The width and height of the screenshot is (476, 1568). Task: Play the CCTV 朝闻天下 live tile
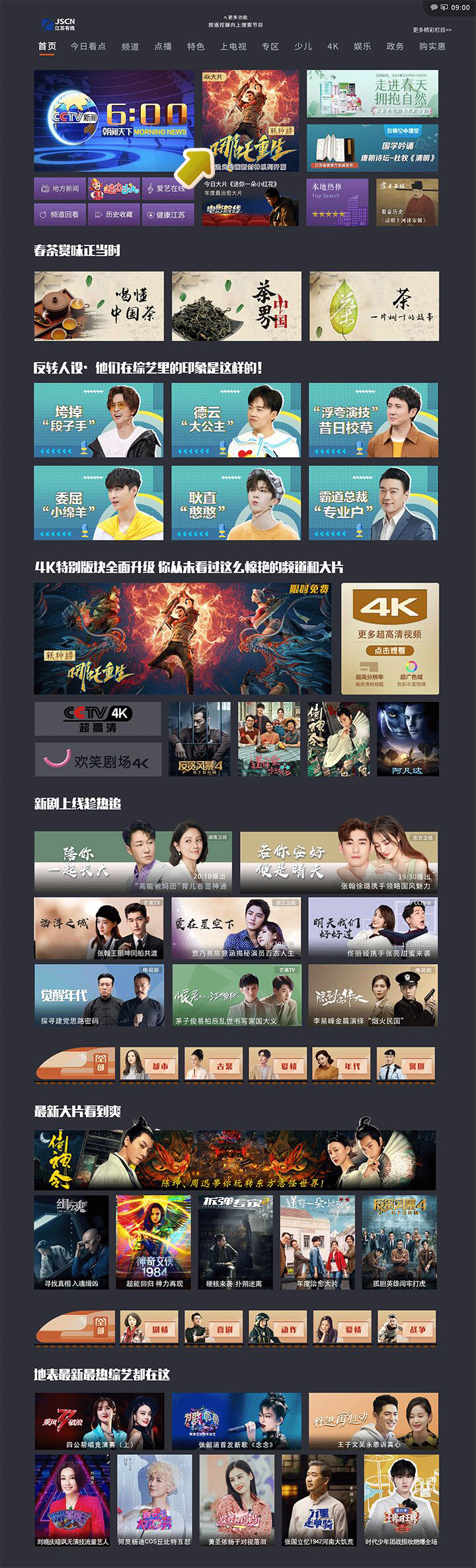(114, 121)
